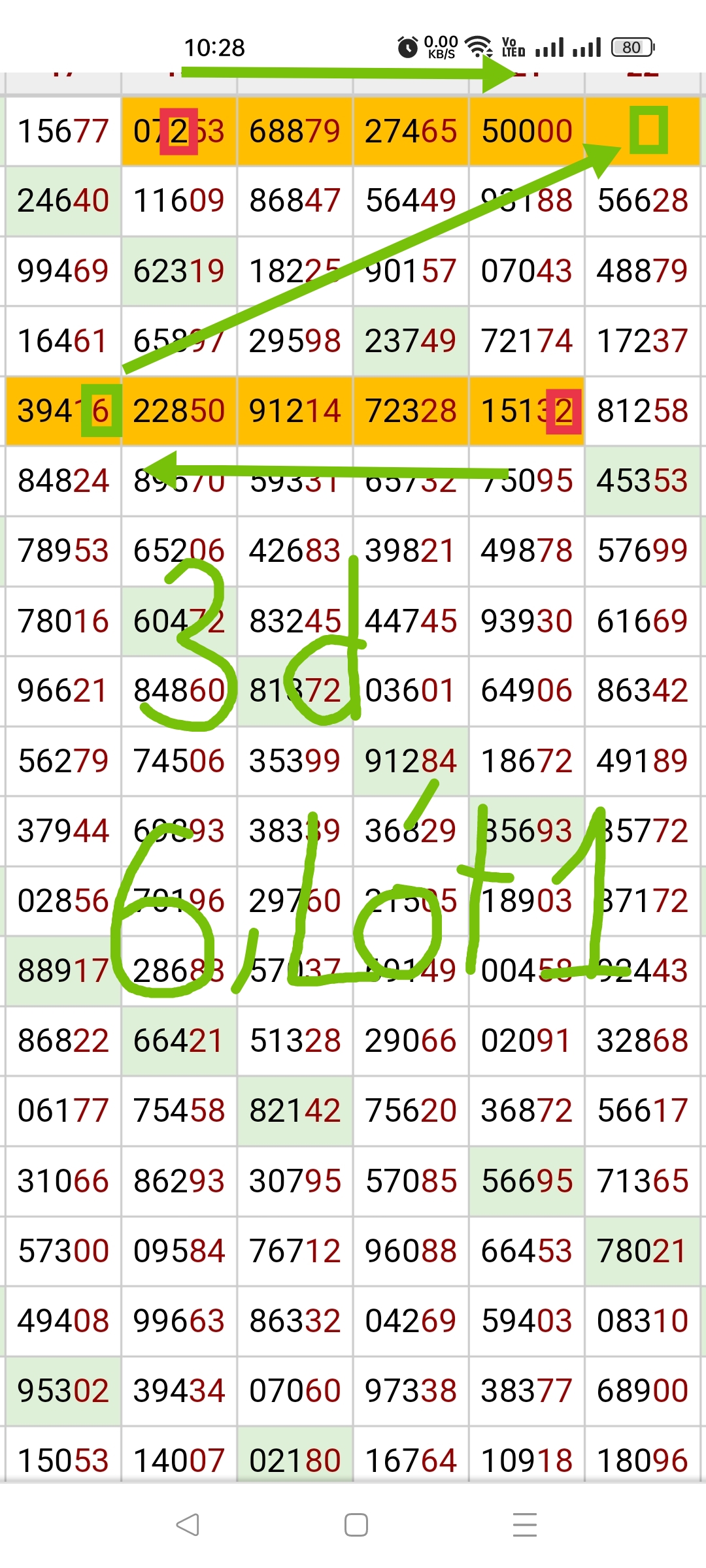Go back using the system back button
706x1568 pixels.
(x=188, y=1525)
